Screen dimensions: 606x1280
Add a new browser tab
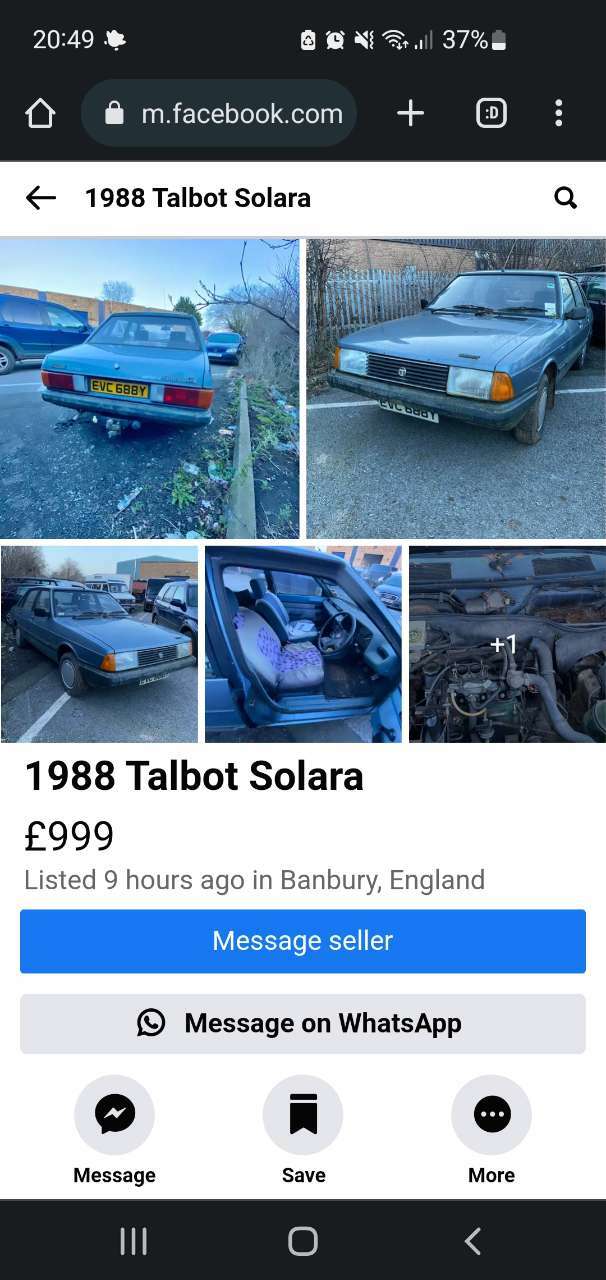click(x=410, y=114)
